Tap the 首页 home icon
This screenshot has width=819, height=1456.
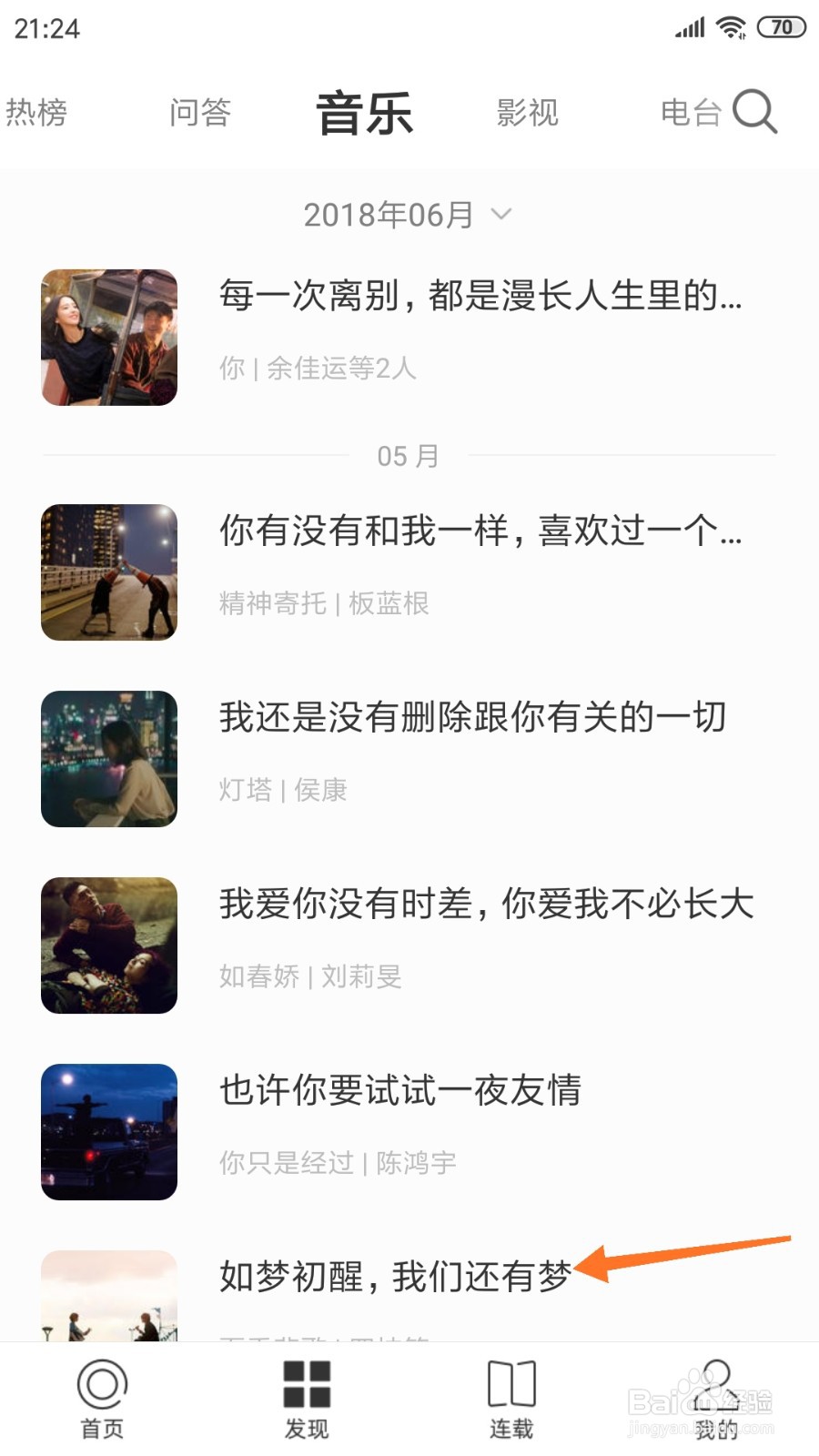pyautogui.click(x=102, y=1397)
